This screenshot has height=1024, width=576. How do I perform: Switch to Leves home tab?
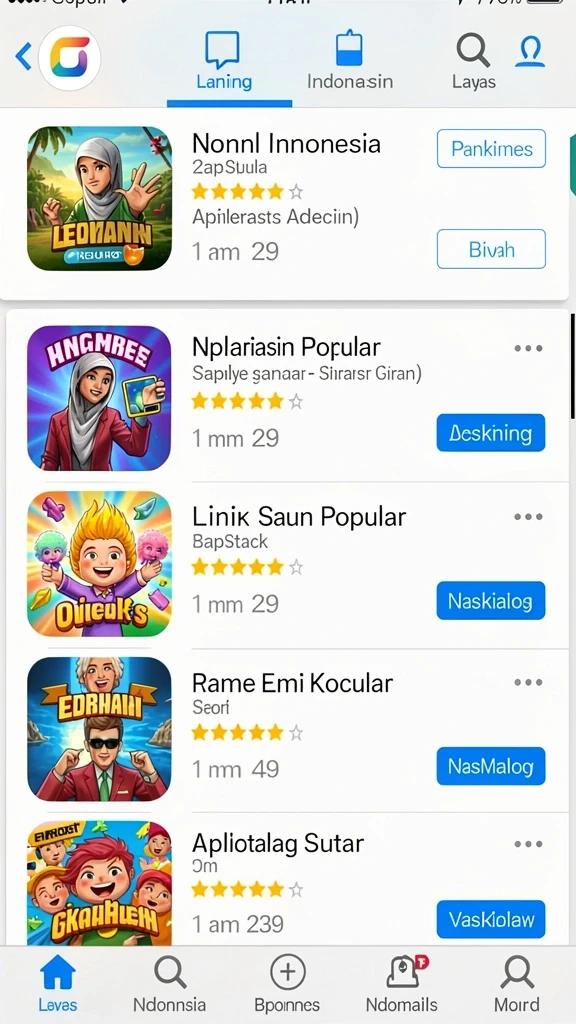[x=57, y=984]
